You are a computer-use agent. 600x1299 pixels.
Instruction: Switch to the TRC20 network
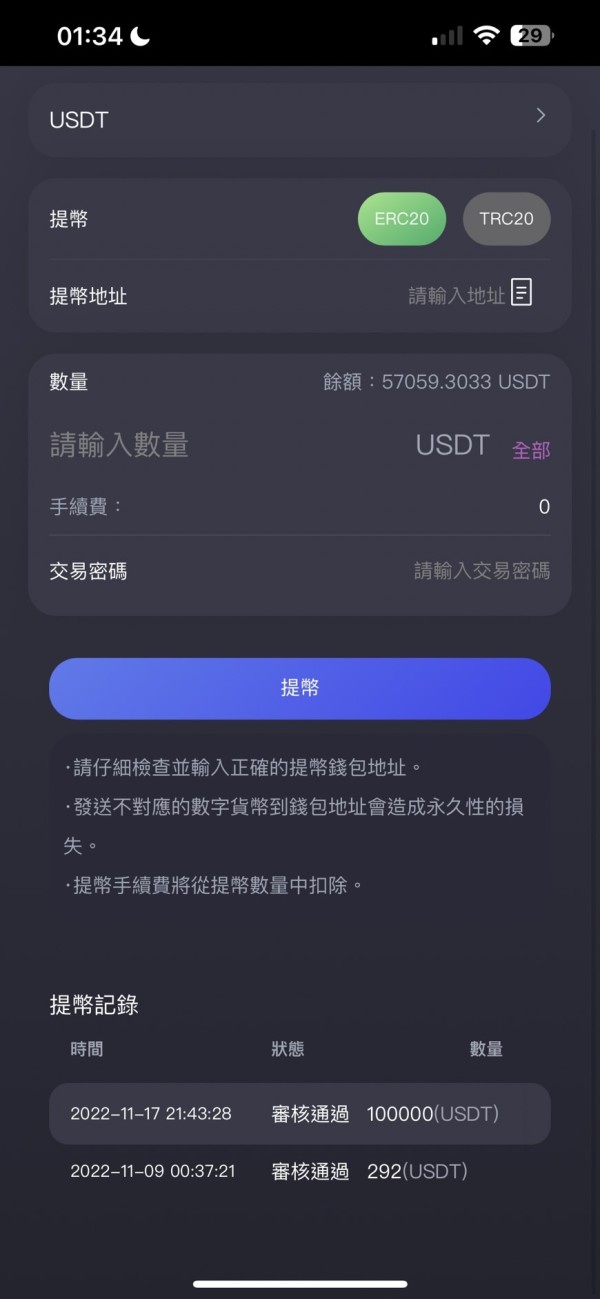point(507,219)
